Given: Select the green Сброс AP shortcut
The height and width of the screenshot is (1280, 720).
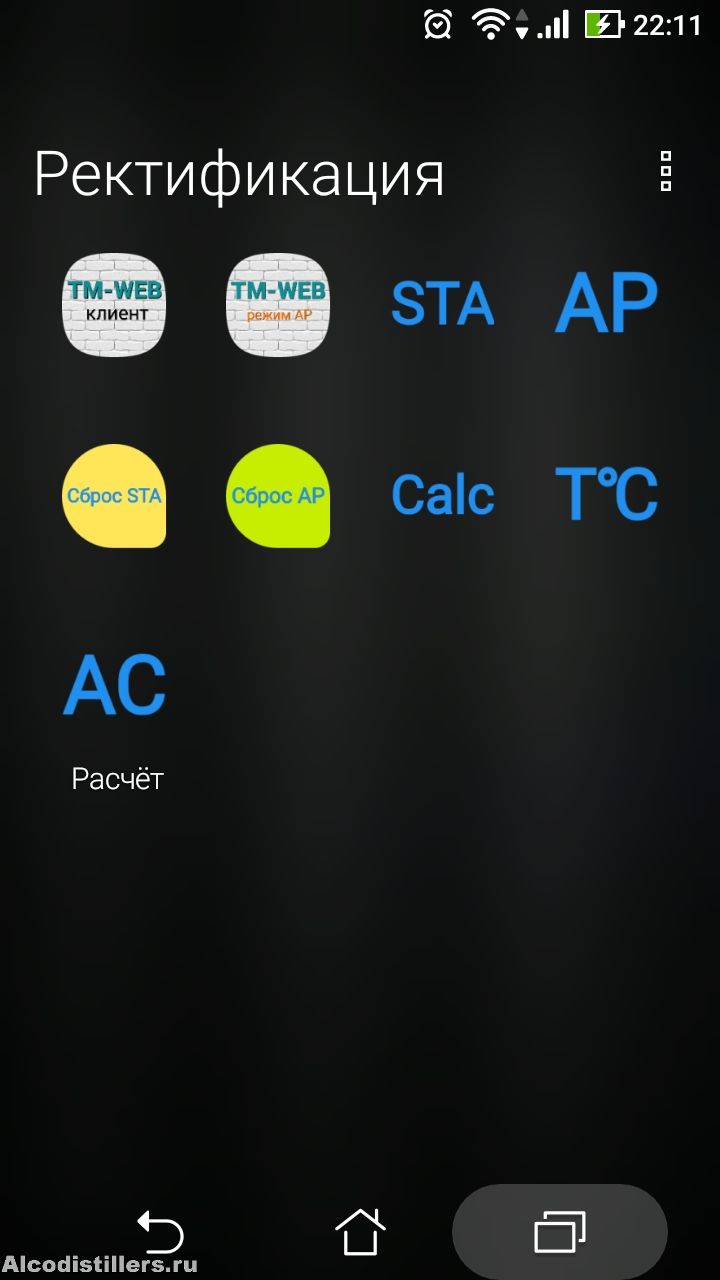Looking at the screenshot, I should coord(278,496).
